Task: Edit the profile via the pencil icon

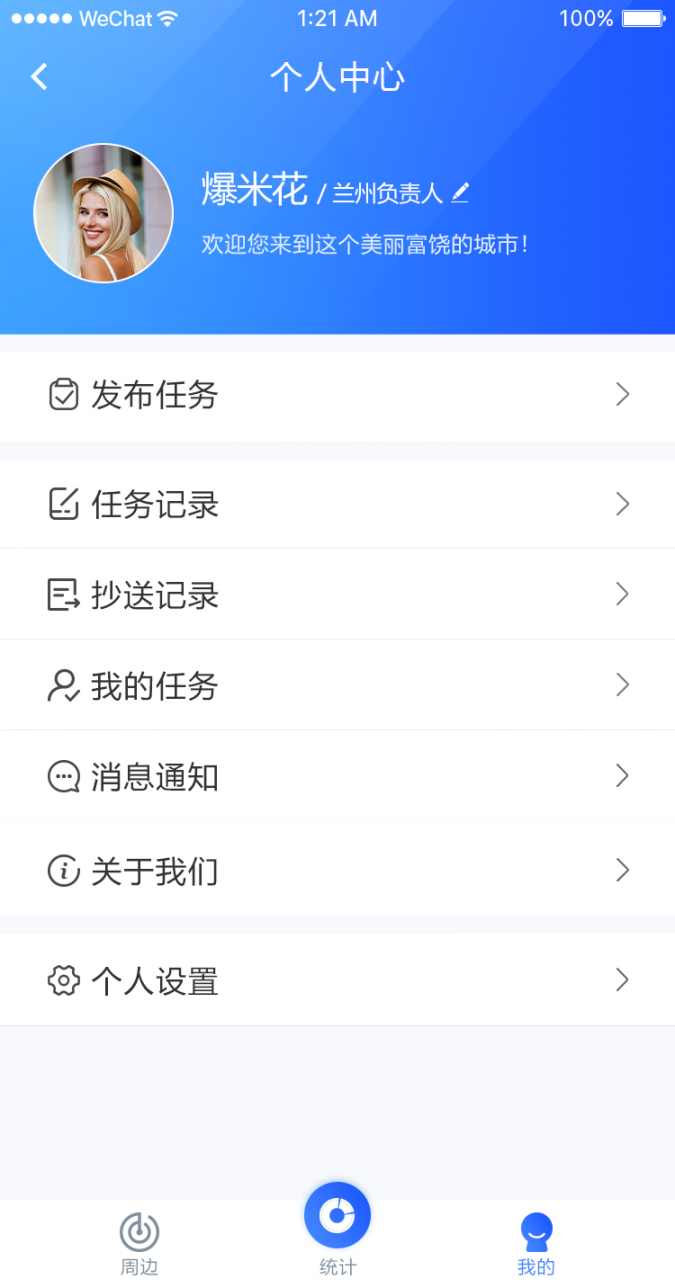Action: click(460, 193)
